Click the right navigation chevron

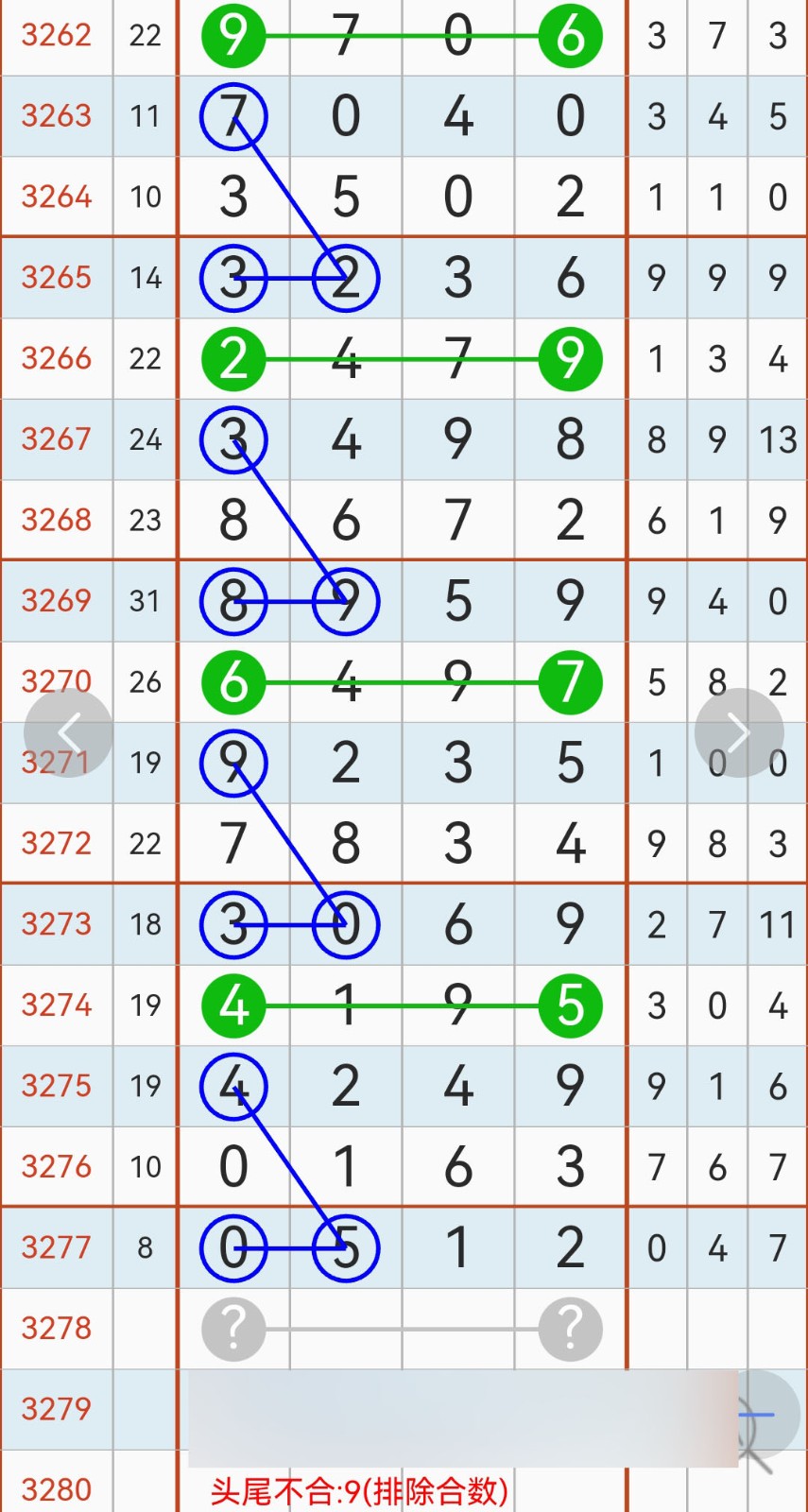pyautogui.click(x=738, y=732)
